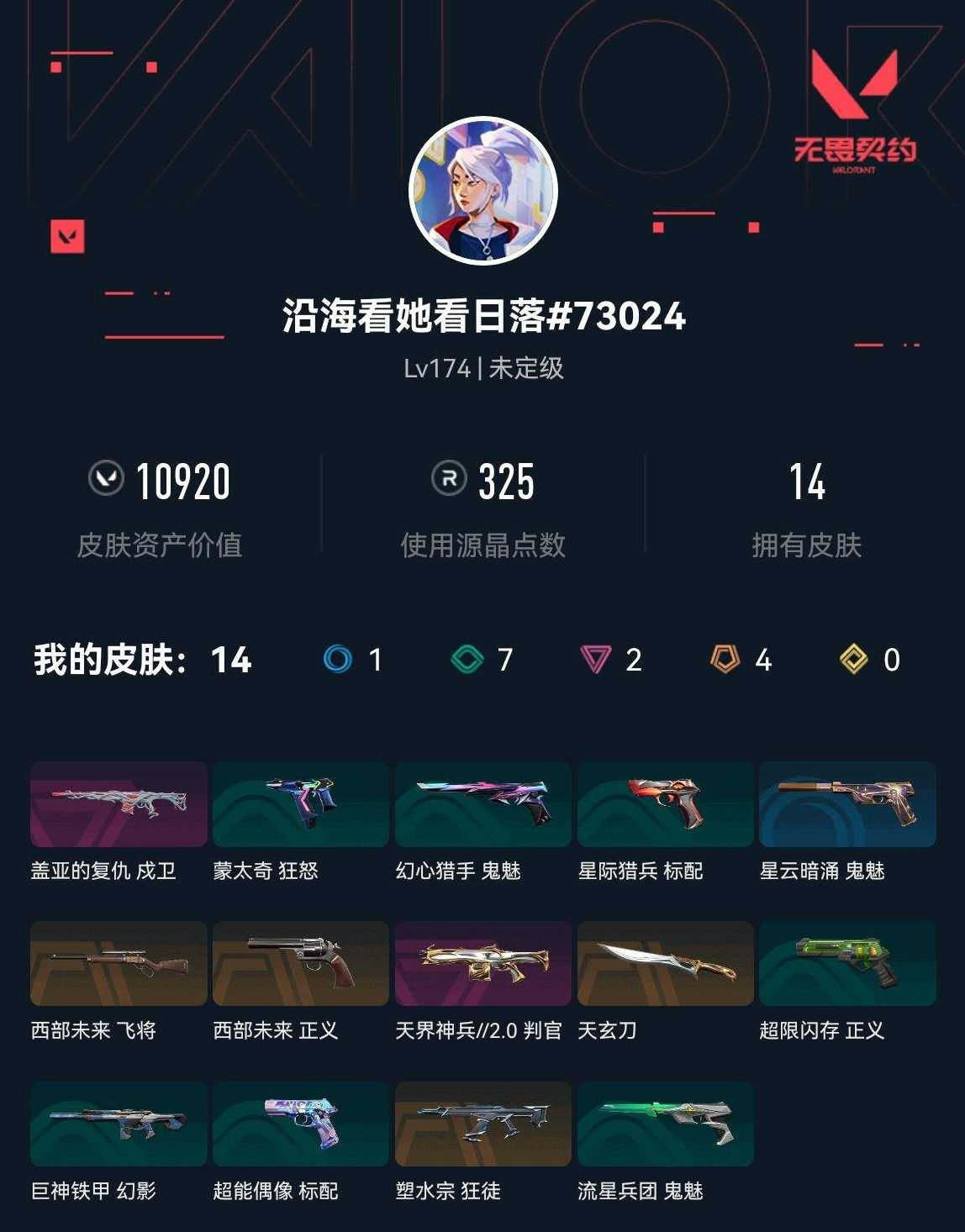Click the 盖亚的复仇 戍卫 skin card
This screenshot has height=1232, width=965.
pyautogui.click(x=118, y=805)
